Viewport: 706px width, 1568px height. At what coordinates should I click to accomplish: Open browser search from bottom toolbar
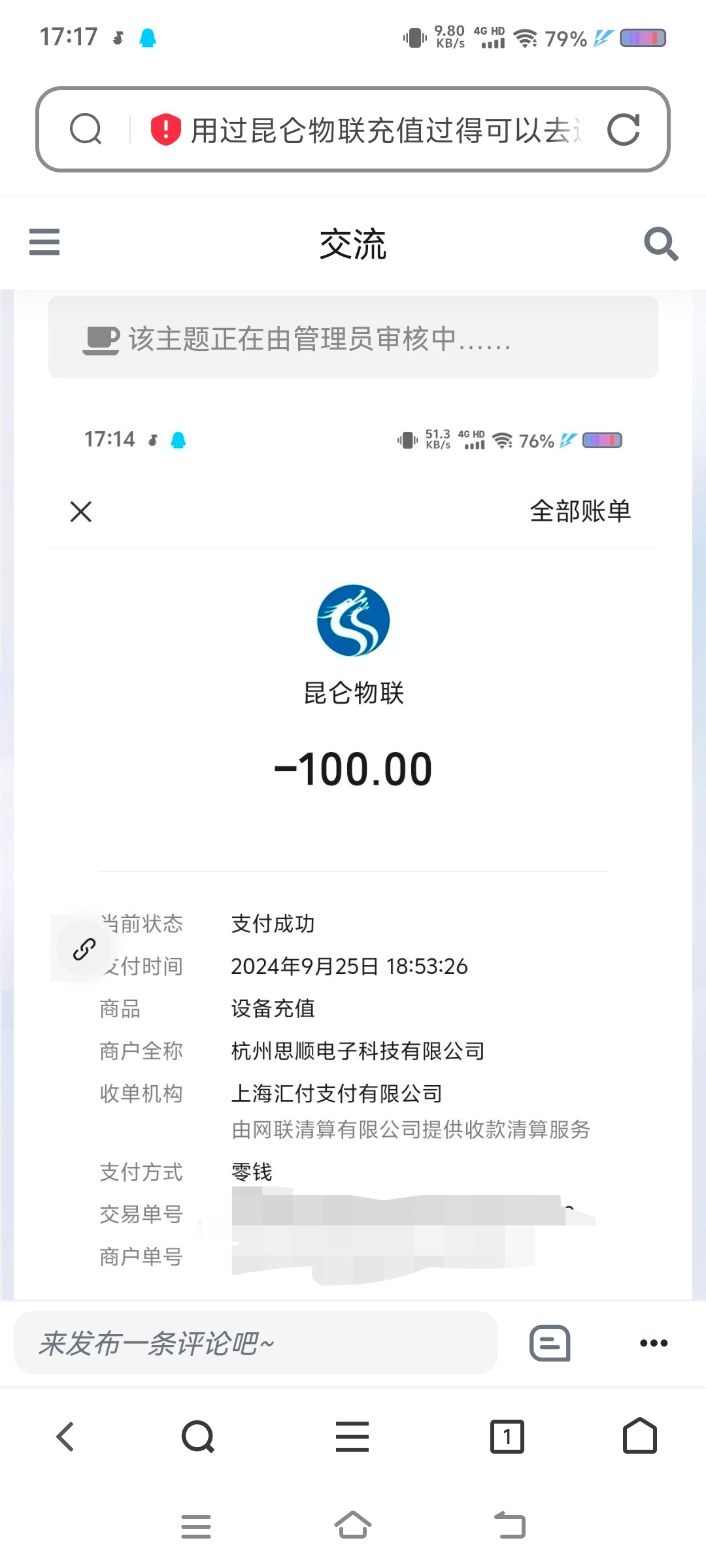pos(198,1437)
